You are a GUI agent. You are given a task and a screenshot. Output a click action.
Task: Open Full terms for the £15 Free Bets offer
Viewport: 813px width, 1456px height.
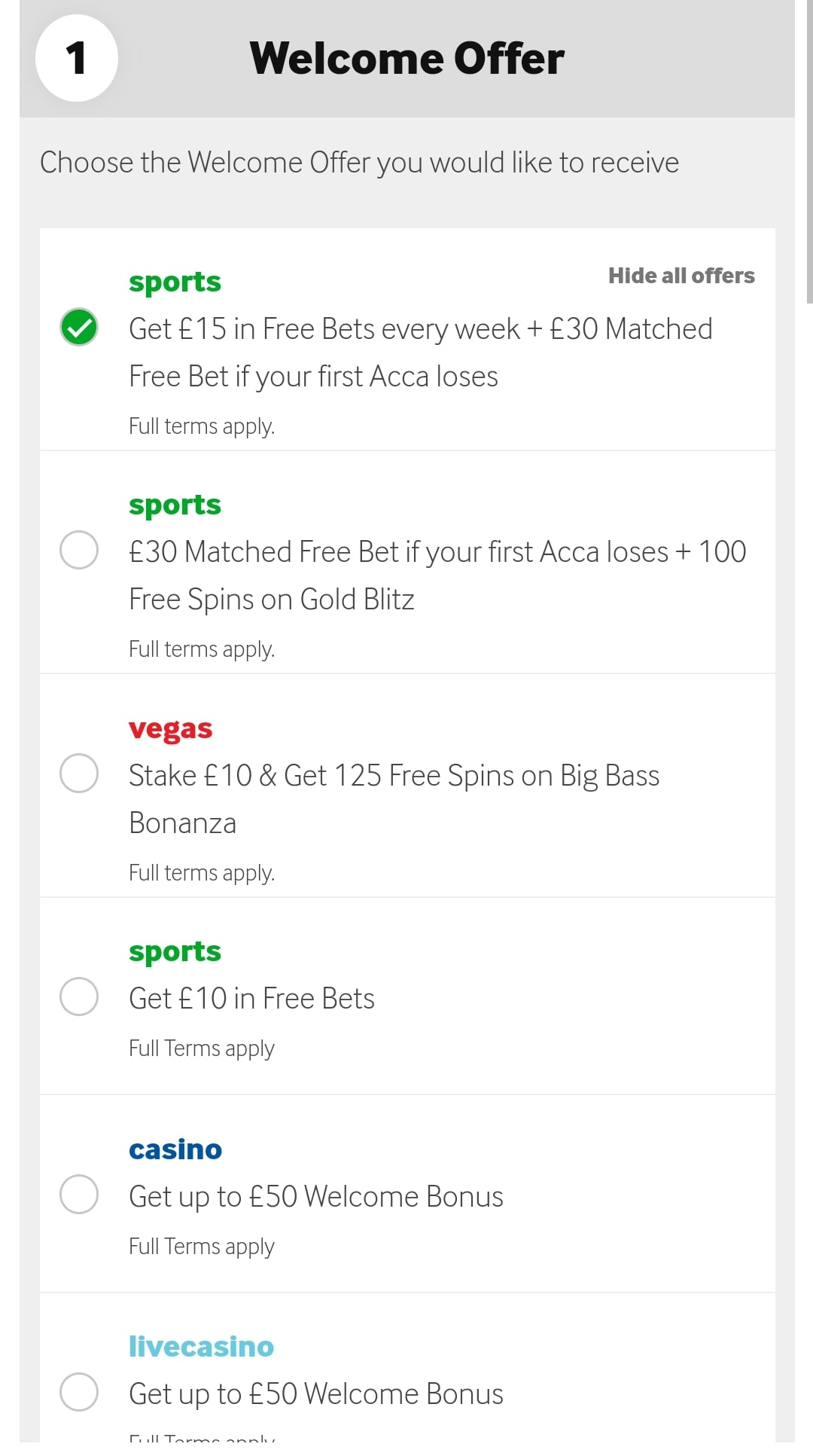pyautogui.click(x=202, y=426)
